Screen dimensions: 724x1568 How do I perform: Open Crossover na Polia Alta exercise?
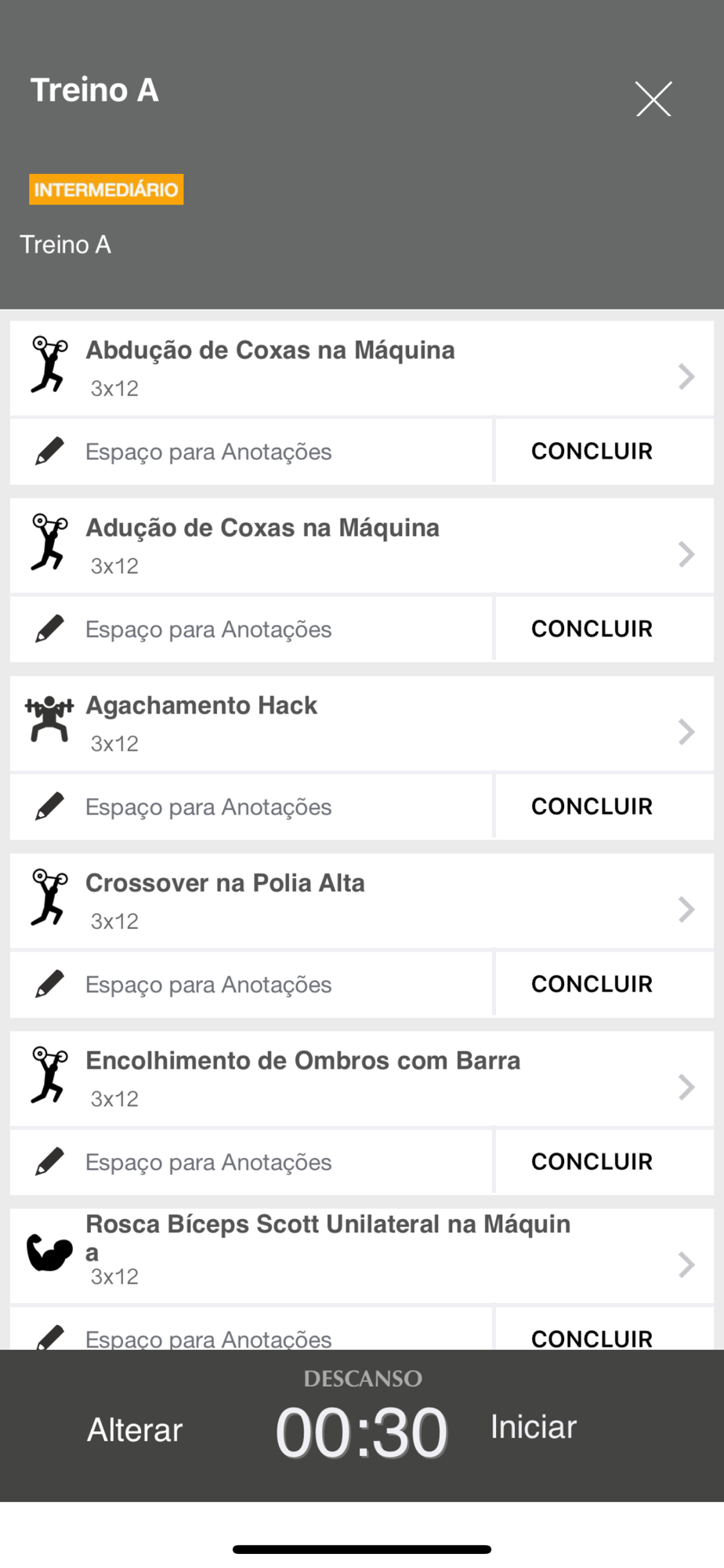360,901
